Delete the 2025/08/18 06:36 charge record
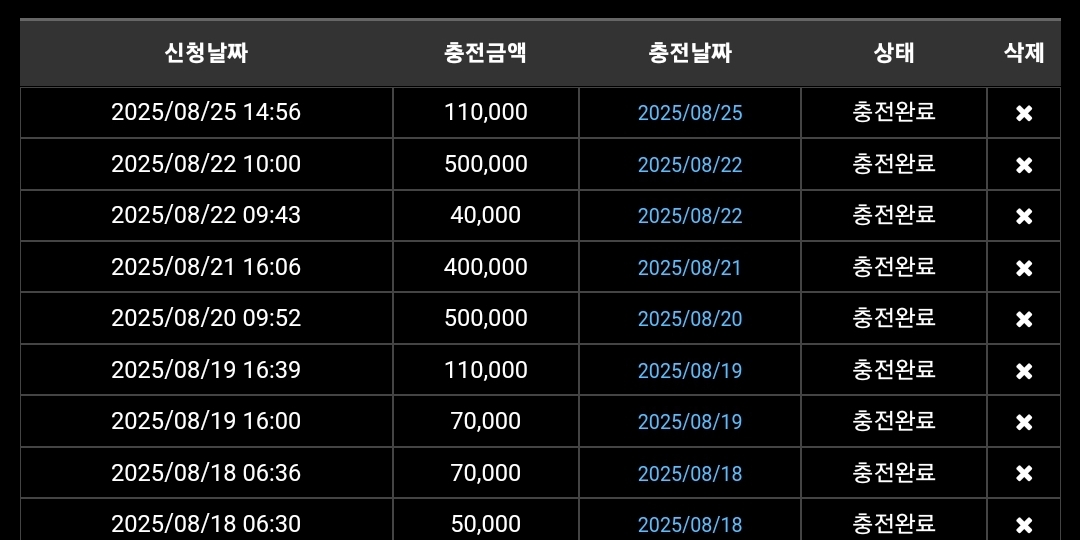The height and width of the screenshot is (540, 1080). 1024,474
